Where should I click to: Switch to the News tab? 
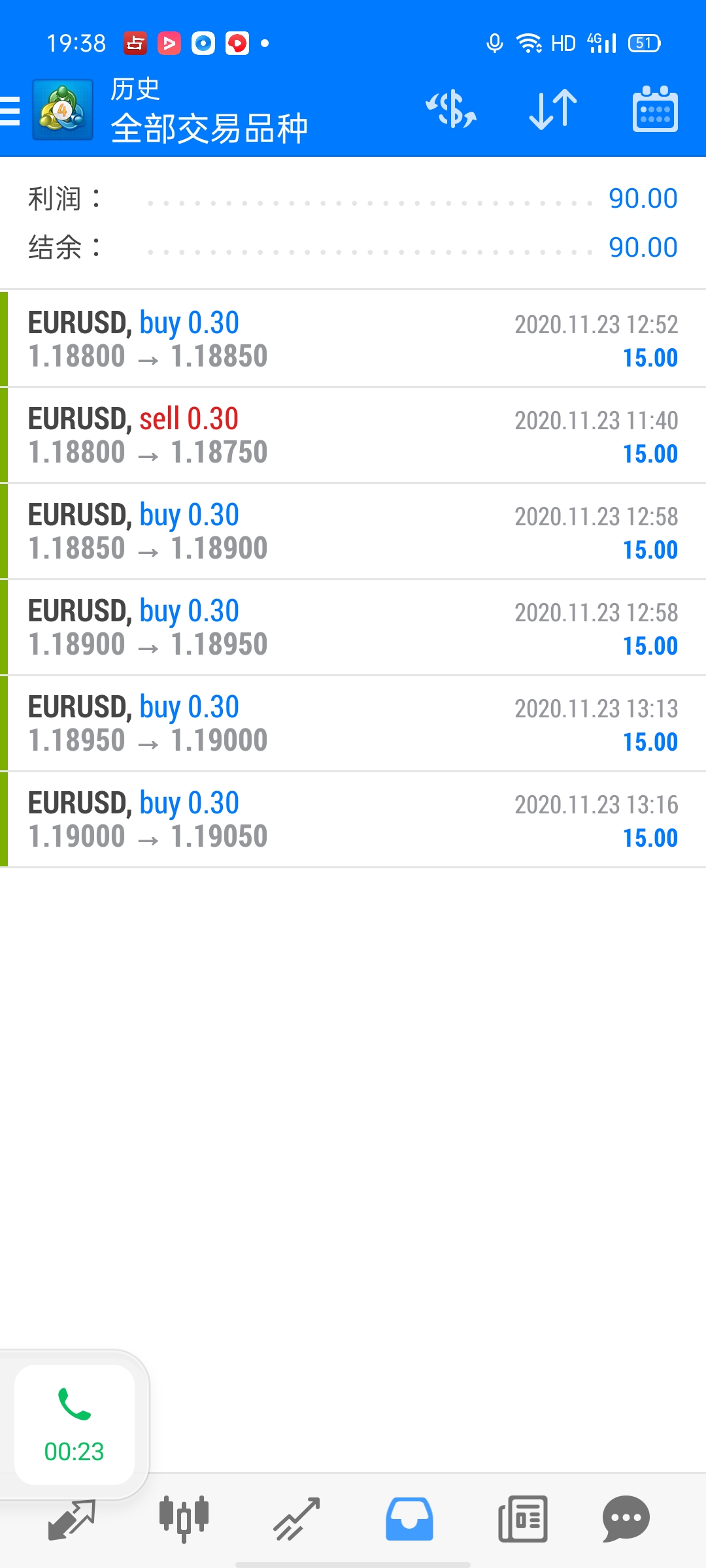pyautogui.click(x=523, y=1519)
